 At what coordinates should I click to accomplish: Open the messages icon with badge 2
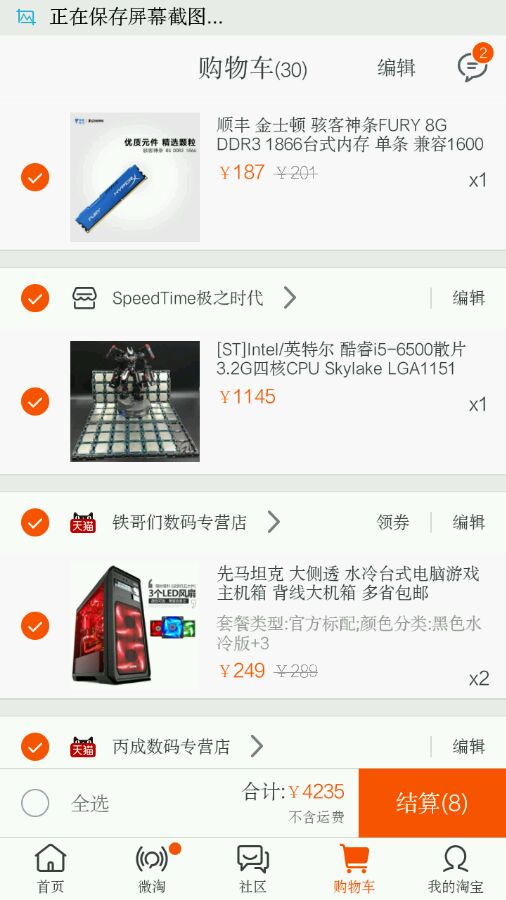click(x=473, y=64)
